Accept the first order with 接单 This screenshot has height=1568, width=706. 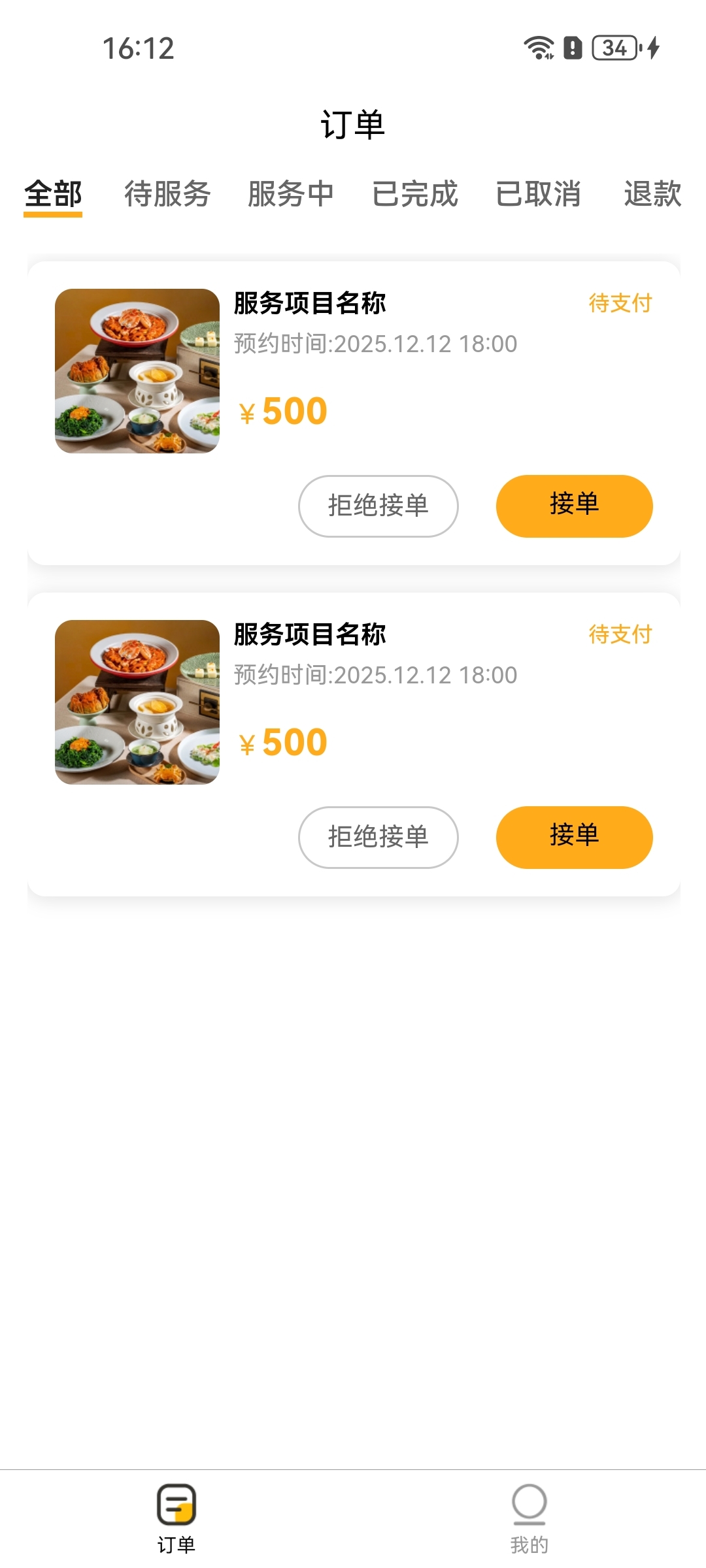point(574,506)
